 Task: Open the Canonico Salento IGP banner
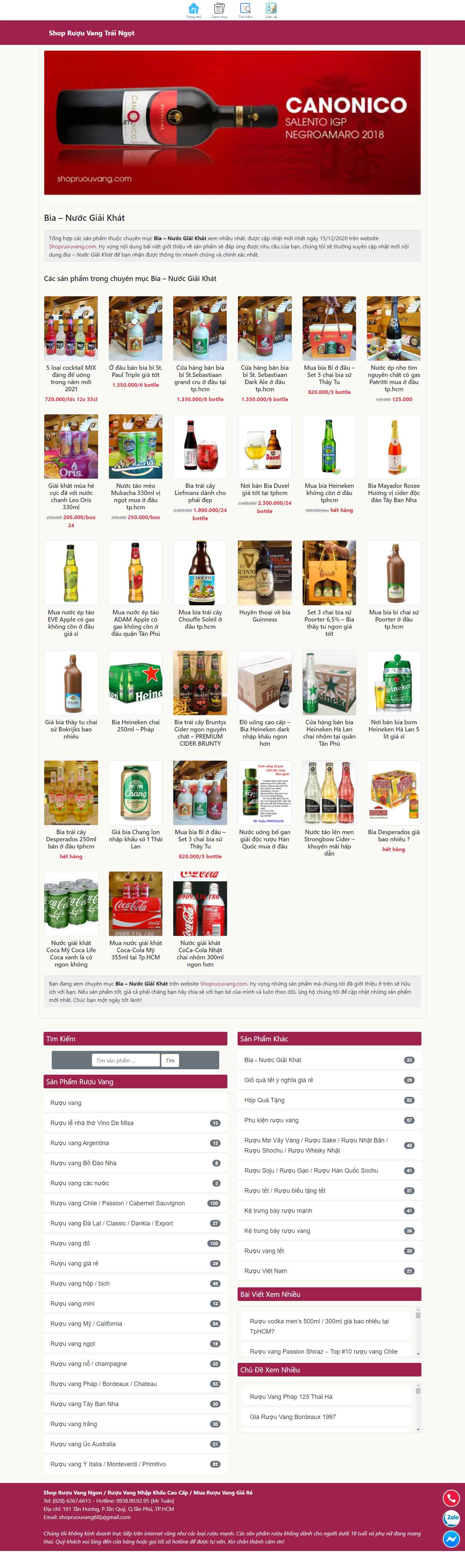tap(232, 122)
